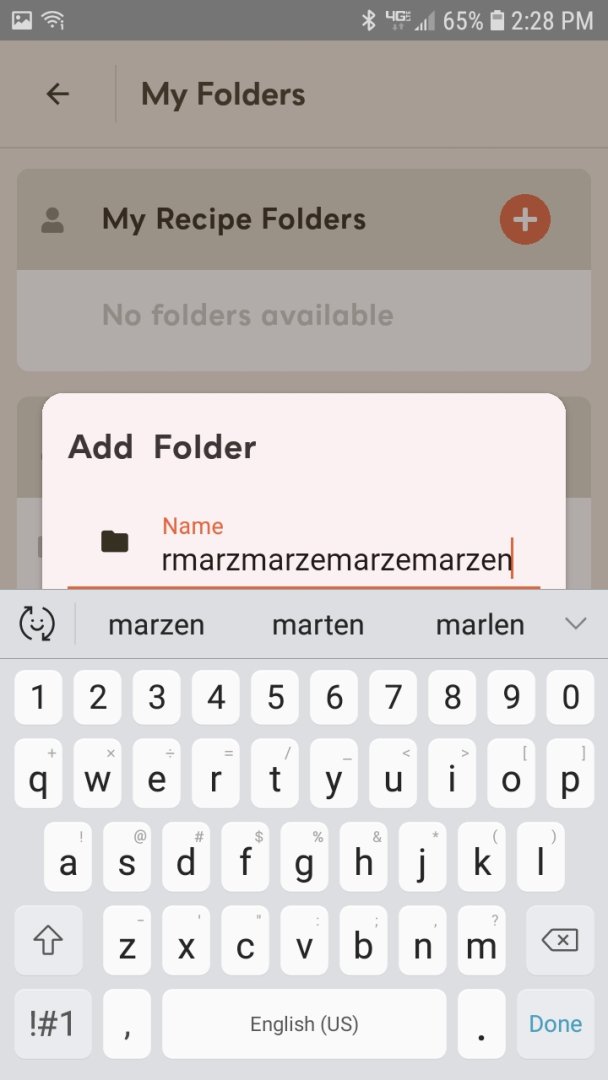Choose the 'marten' keyboard suggestion
608x1080 pixels.
(x=317, y=625)
